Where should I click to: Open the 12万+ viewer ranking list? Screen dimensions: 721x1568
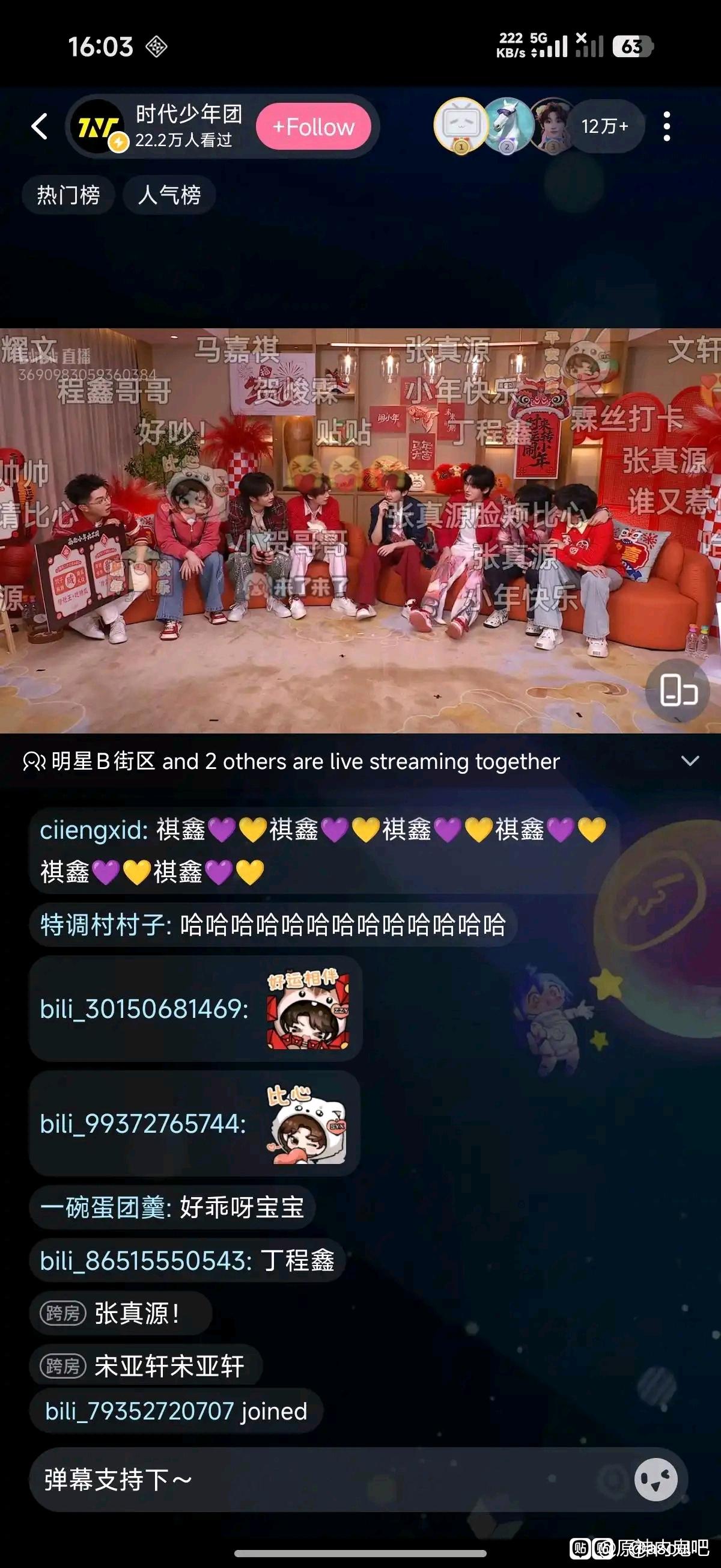click(604, 127)
